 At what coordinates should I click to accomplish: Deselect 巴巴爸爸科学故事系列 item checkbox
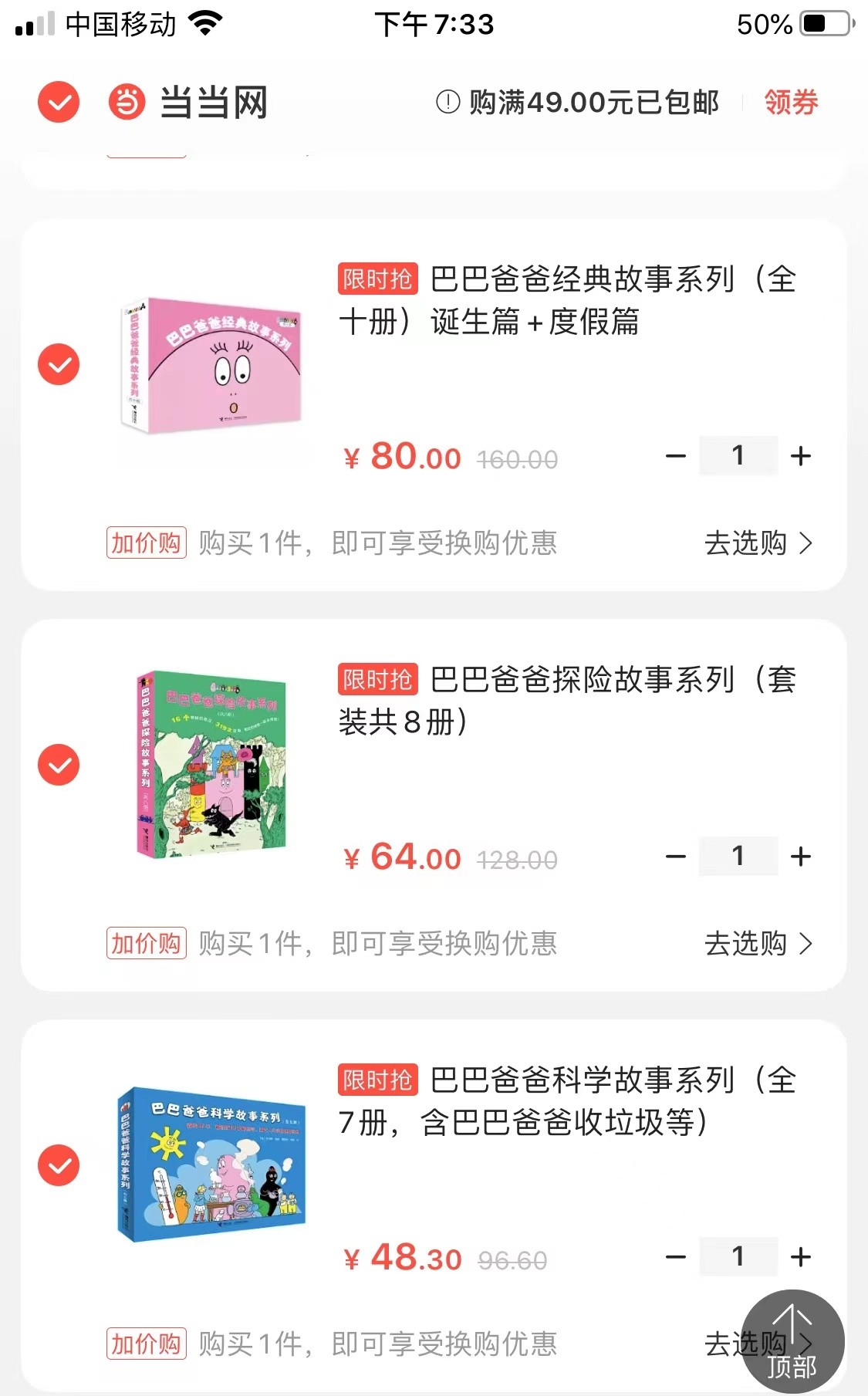tap(59, 1165)
